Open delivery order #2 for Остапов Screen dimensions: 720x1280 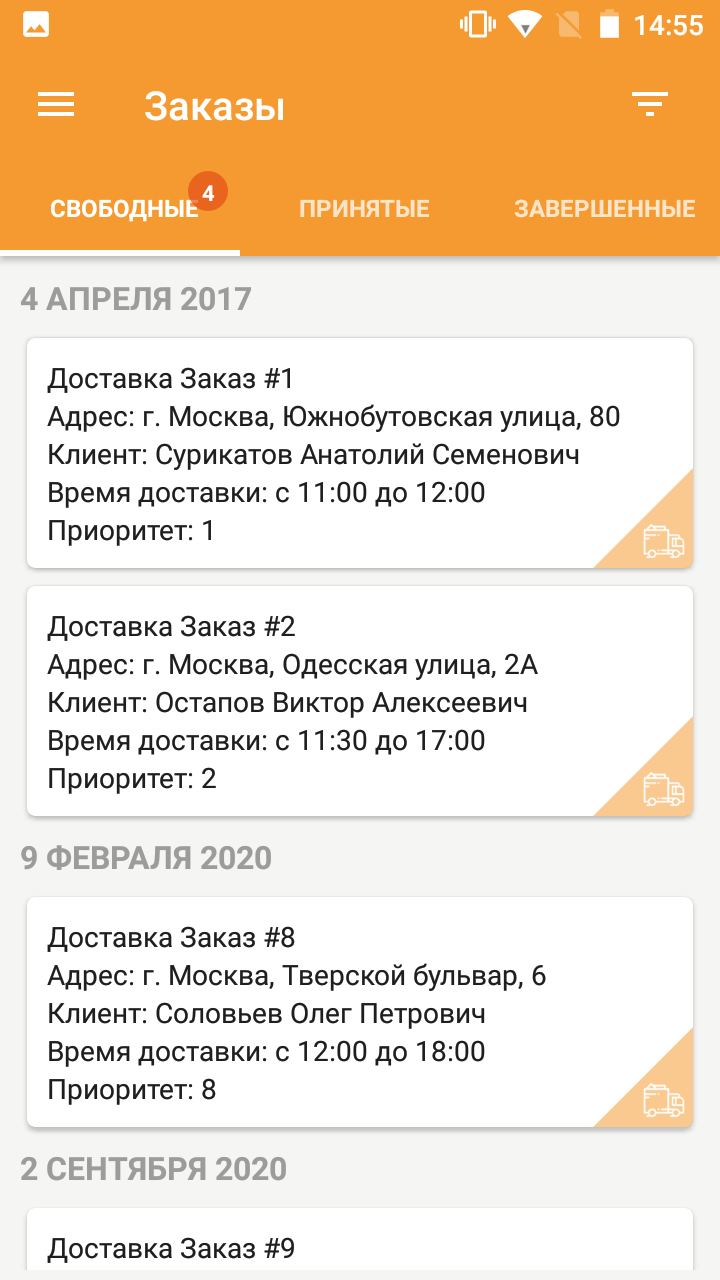pos(360,701)
